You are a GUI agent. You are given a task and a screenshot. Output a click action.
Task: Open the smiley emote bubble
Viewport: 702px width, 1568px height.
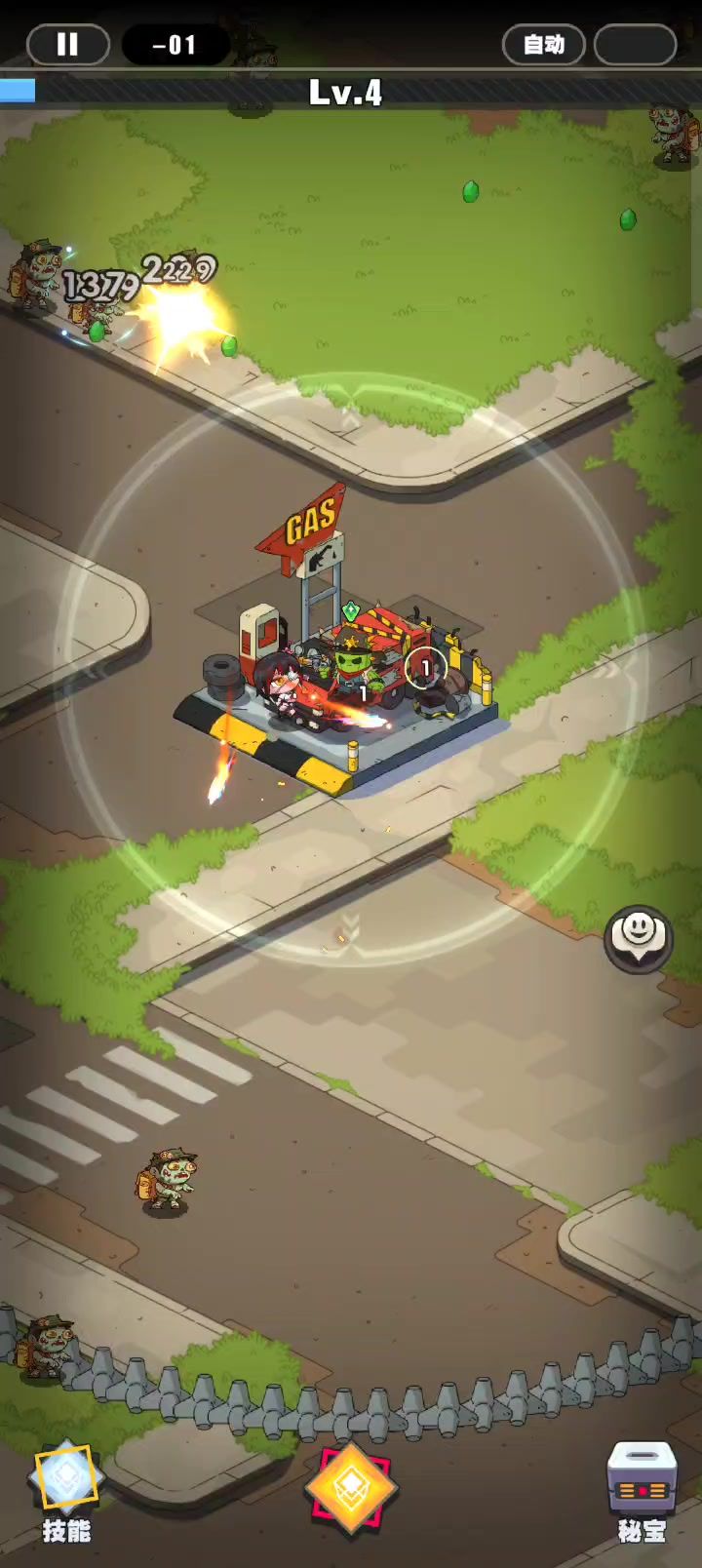pos(639,938)
